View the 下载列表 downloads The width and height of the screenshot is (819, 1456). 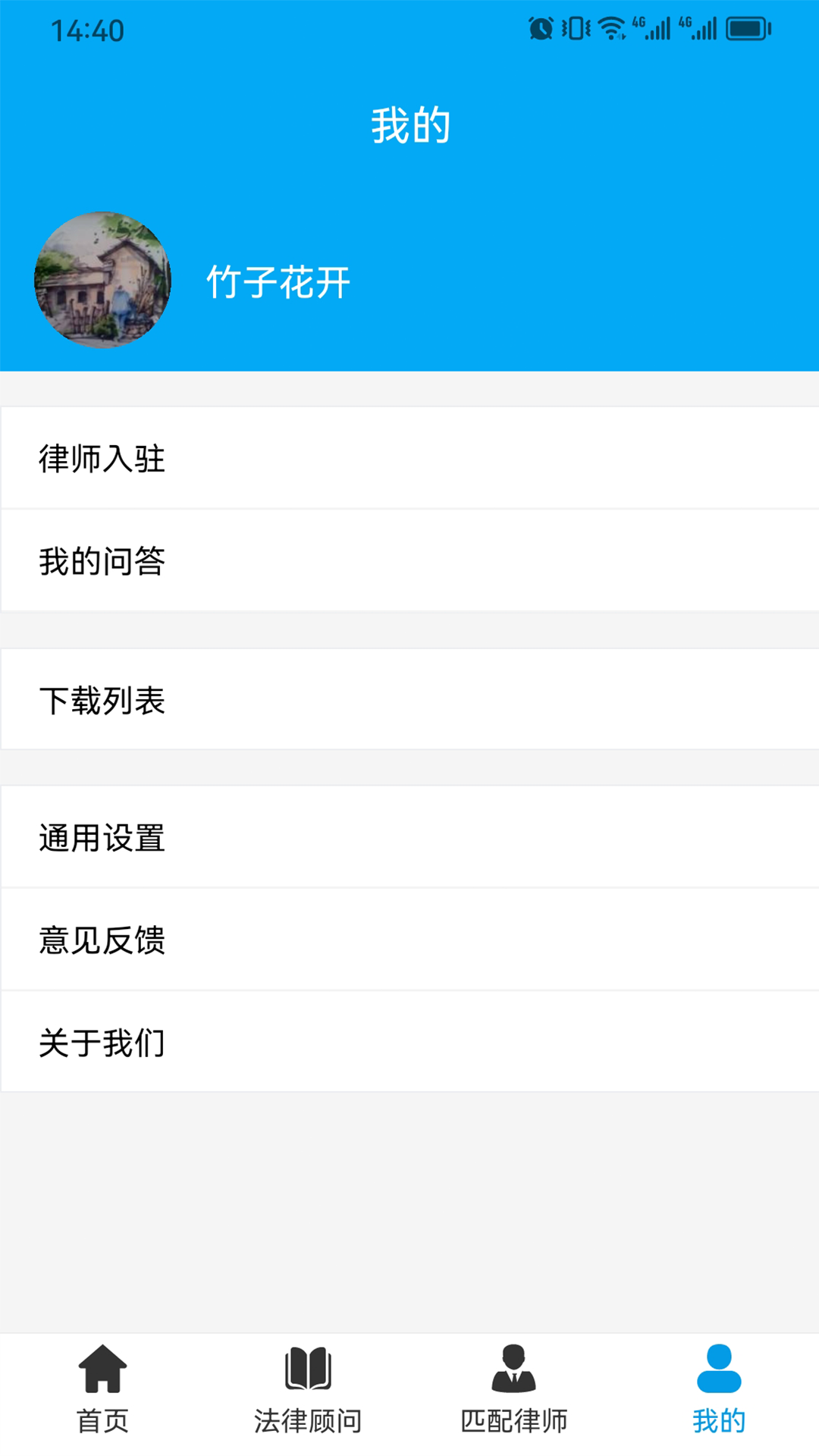pos(409,699)
